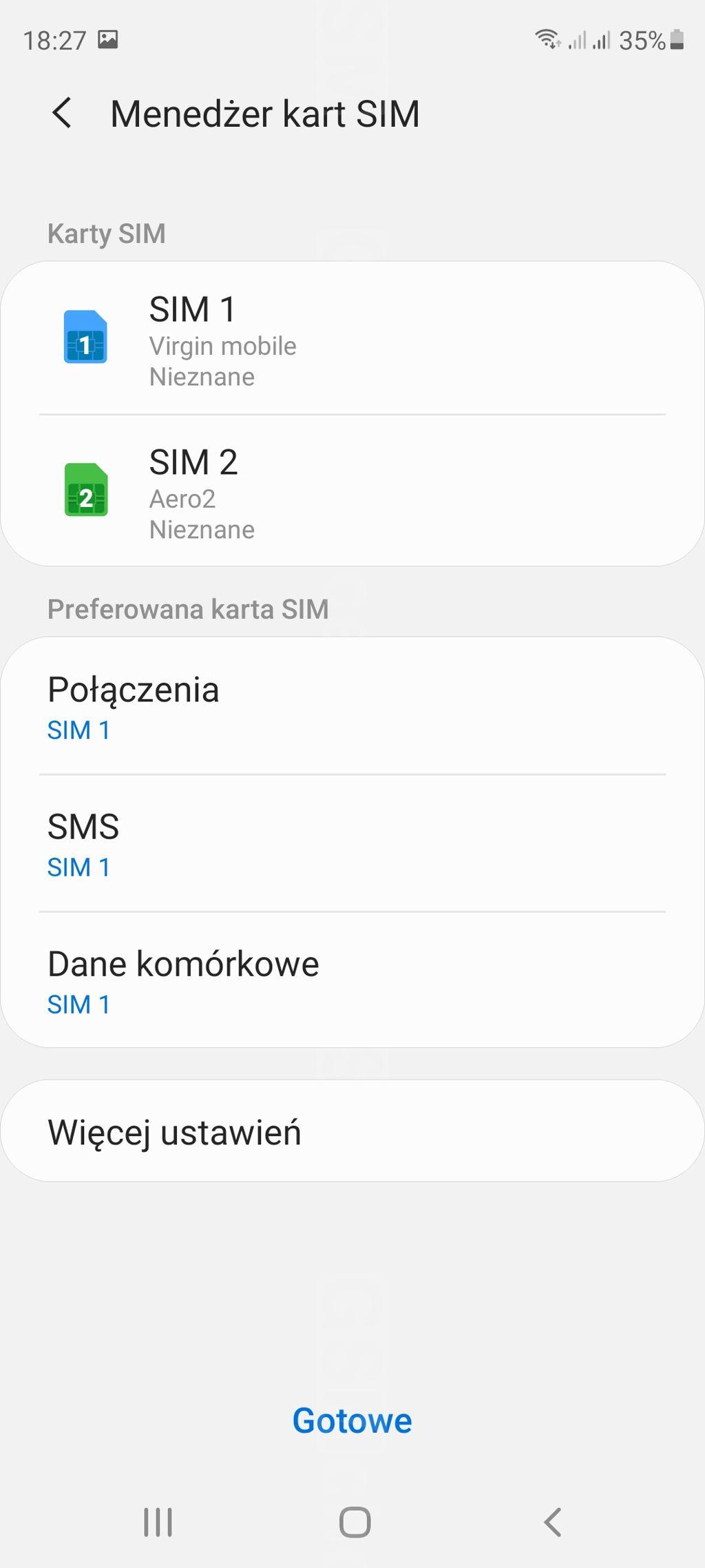
Task: Tap the Gotowe button
Action: pos(352,1421)
